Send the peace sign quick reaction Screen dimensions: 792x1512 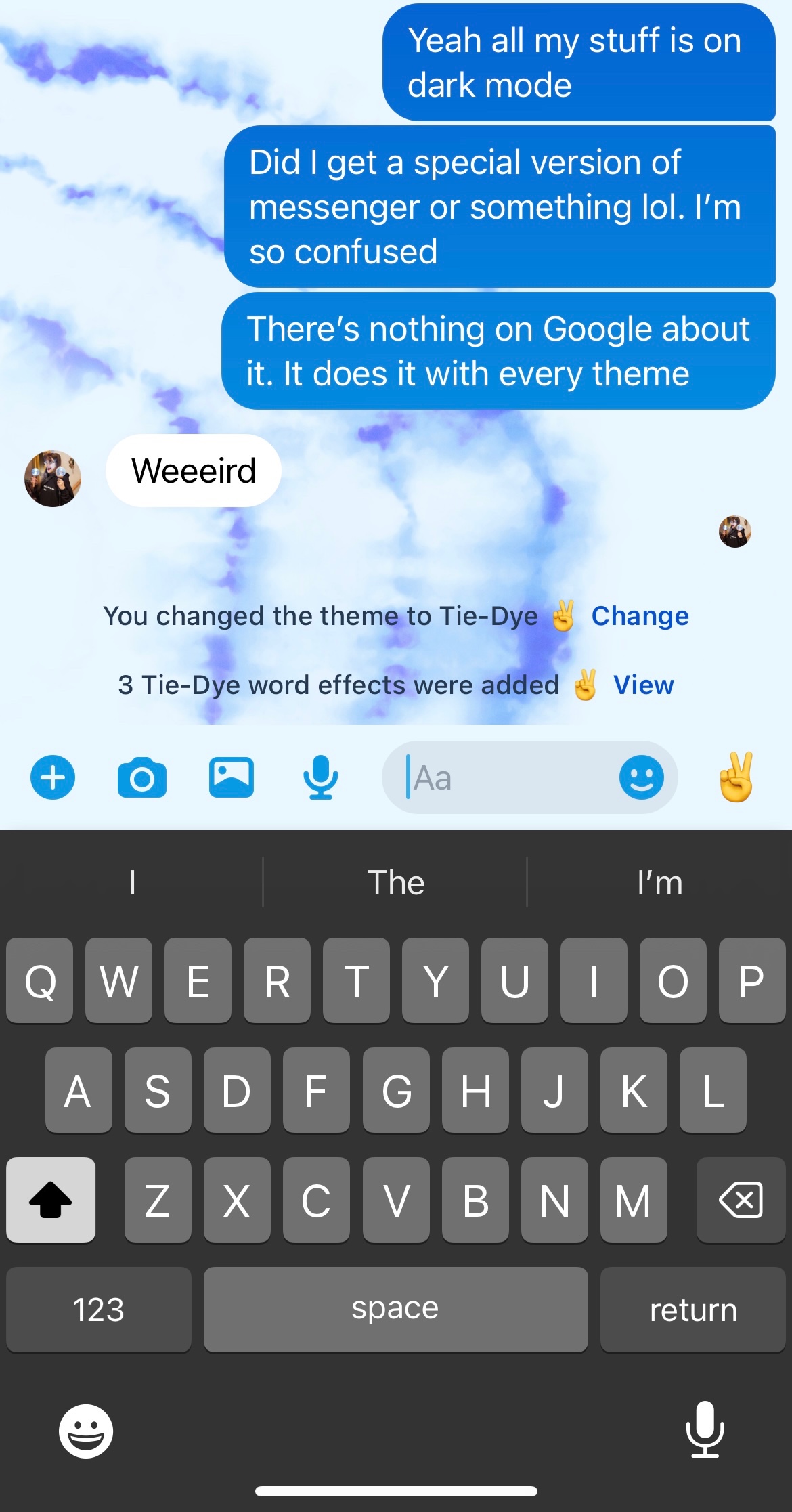tap(736, 777)
